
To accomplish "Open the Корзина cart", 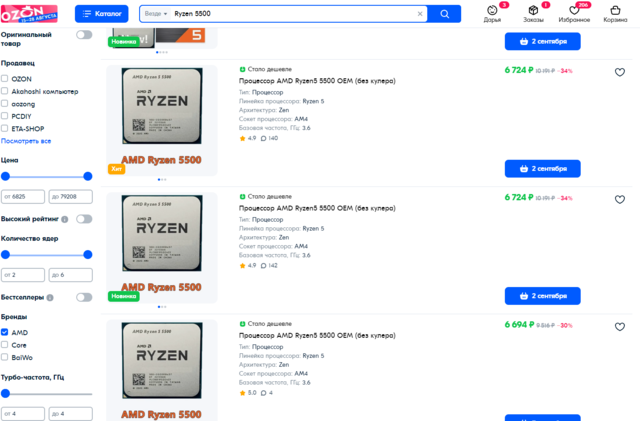I will tap(616, 13).
